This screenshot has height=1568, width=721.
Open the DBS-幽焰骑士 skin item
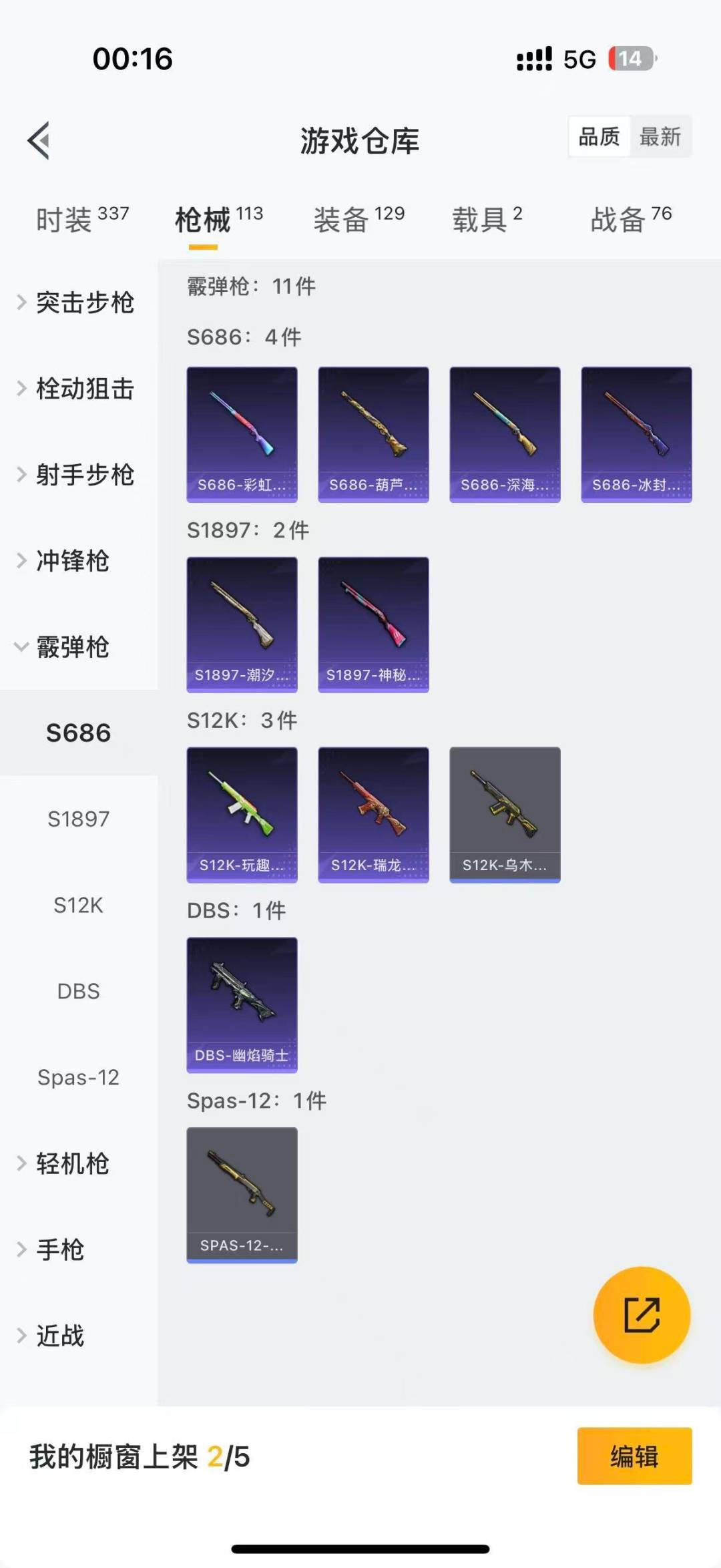(242, 1005)
